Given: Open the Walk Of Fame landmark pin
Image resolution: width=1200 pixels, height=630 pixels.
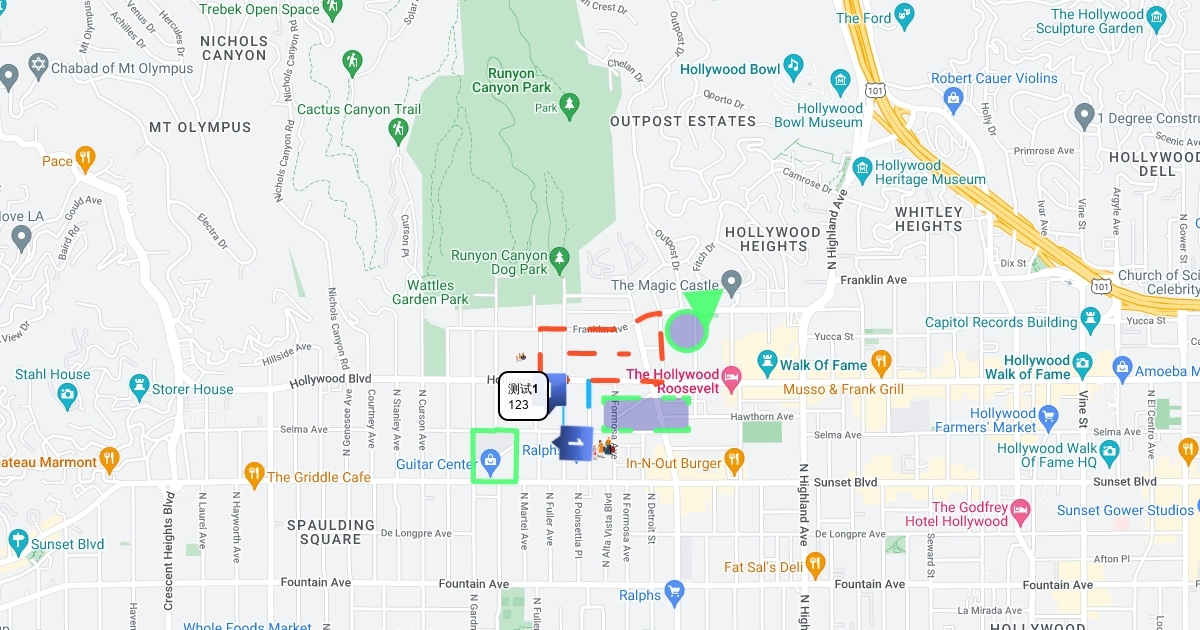Looking at the screenshot, I should (x=767, y=360).
